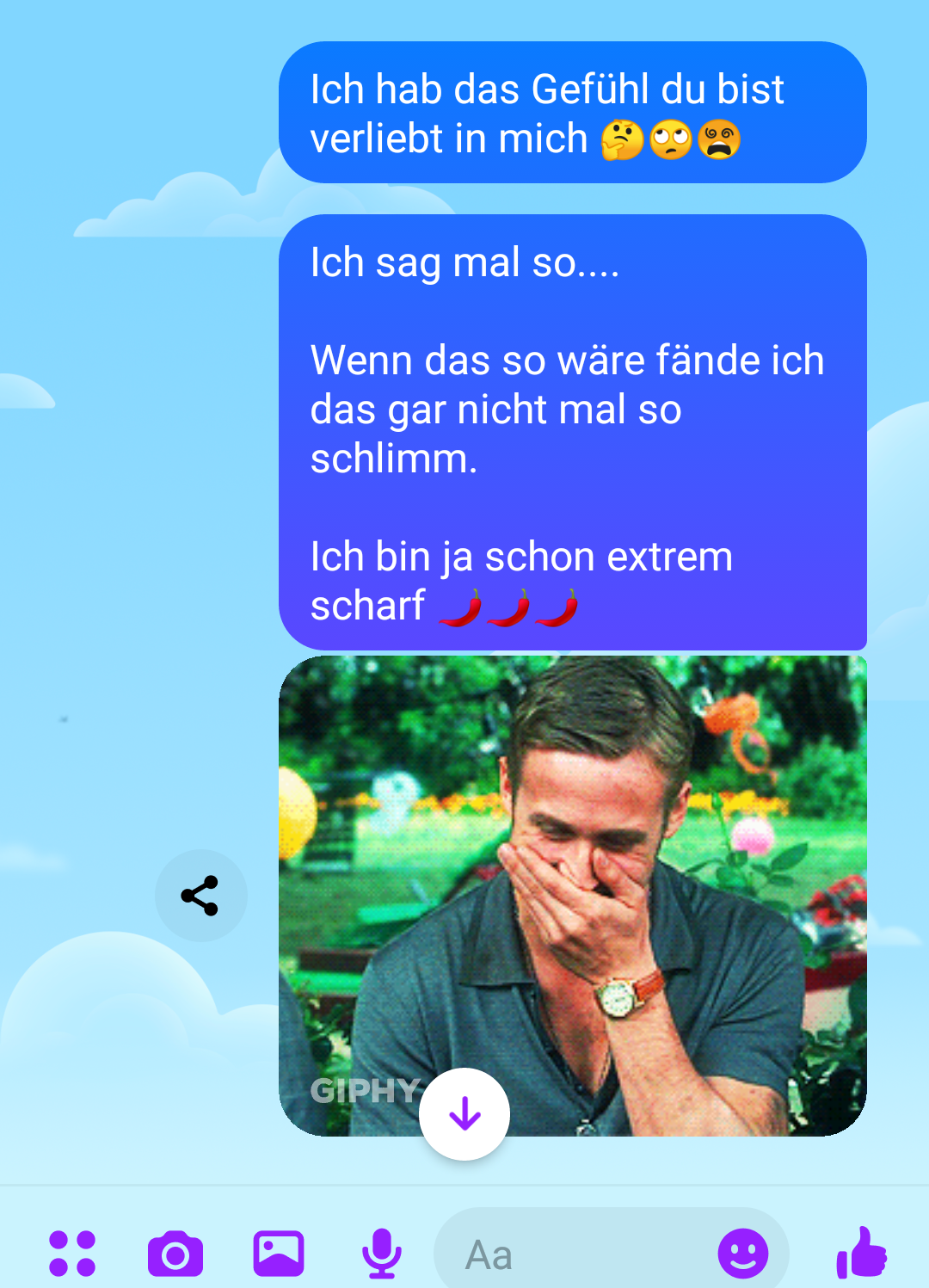Viewport: 929px width, 1288px height.
Task: Send a thumbs-up like
Action: pos(861,1253)
